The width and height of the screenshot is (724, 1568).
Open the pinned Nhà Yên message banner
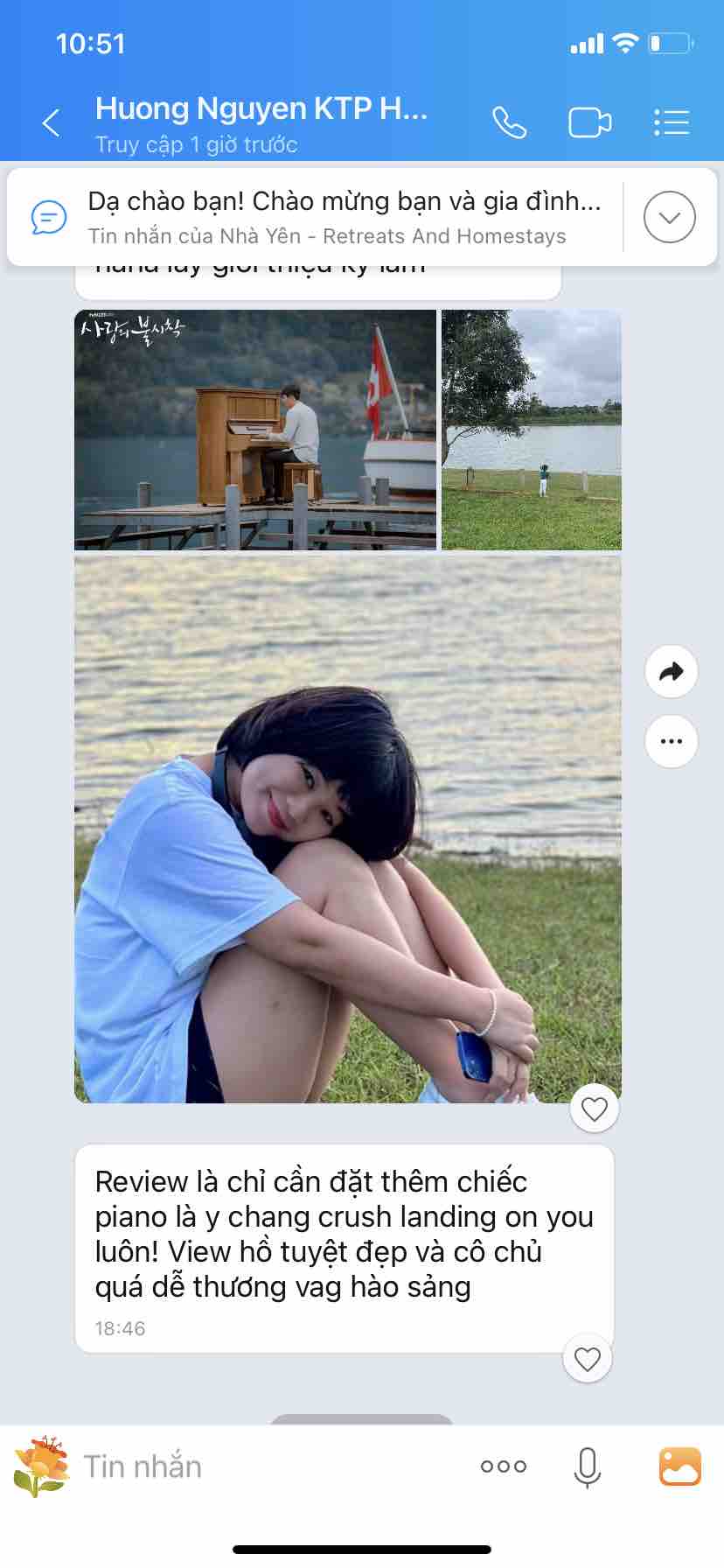[x=315, y=217]
